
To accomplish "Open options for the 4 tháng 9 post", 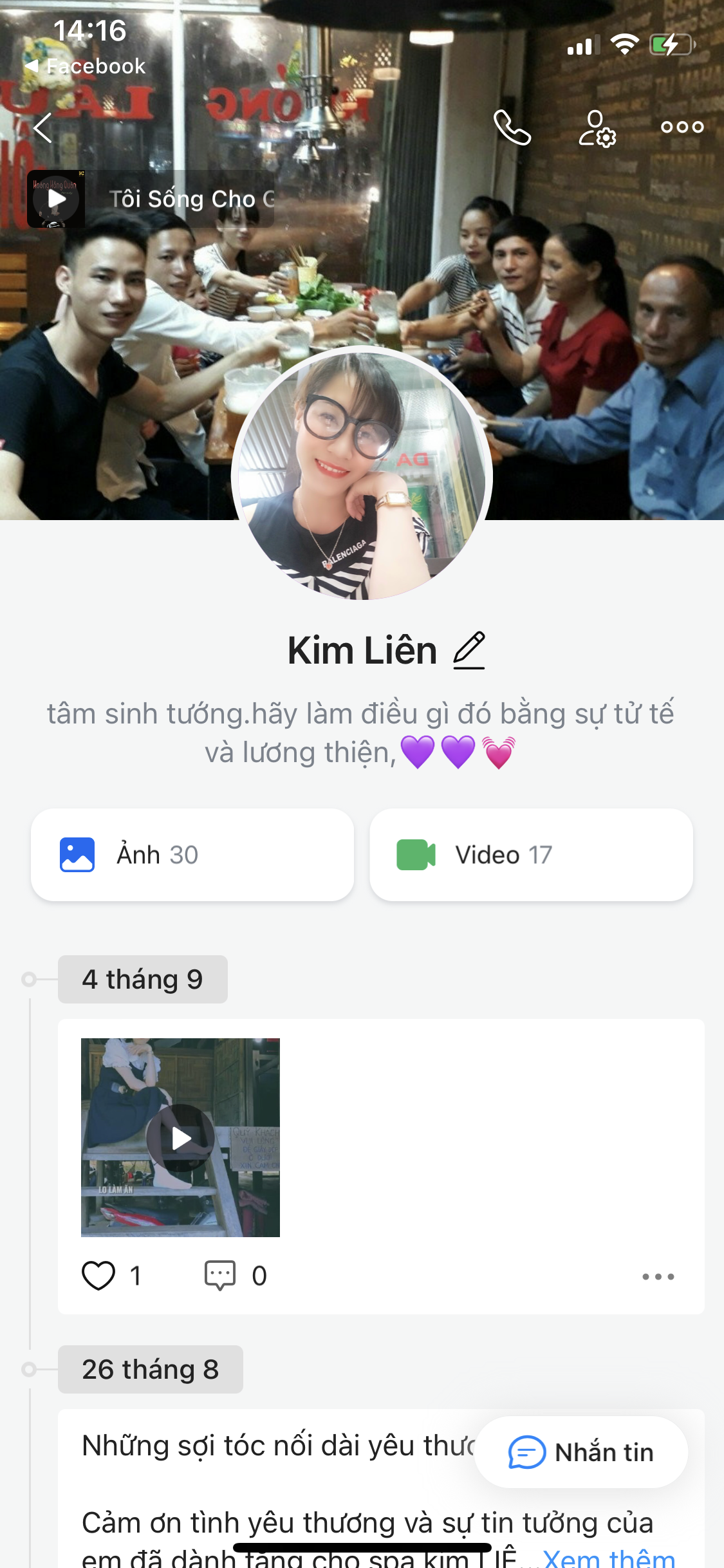I will [658, 1276].
